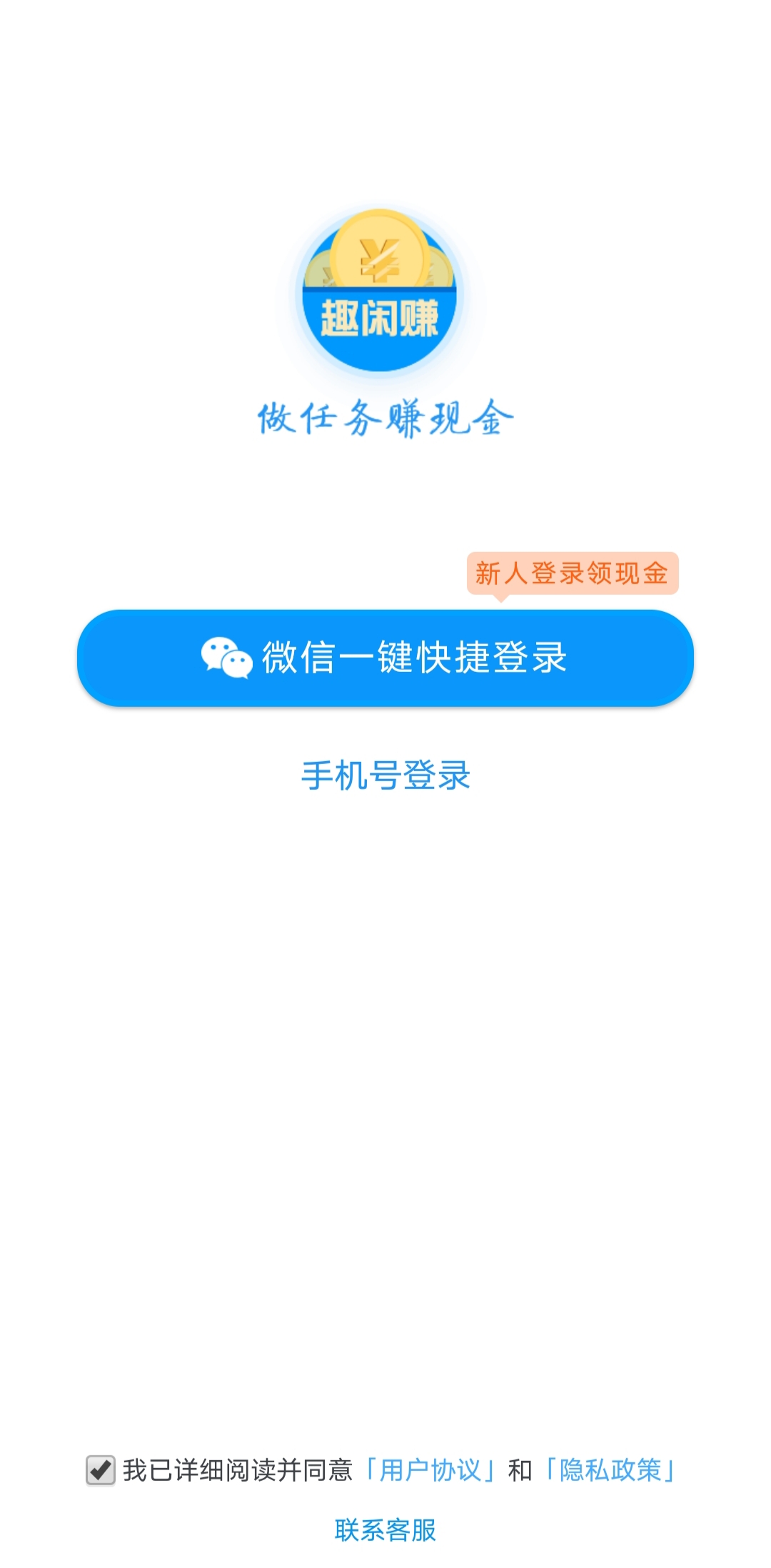Choose 手机号登录 instead
The width and height of the screenshot is (771, 1568).
[385, 775]
